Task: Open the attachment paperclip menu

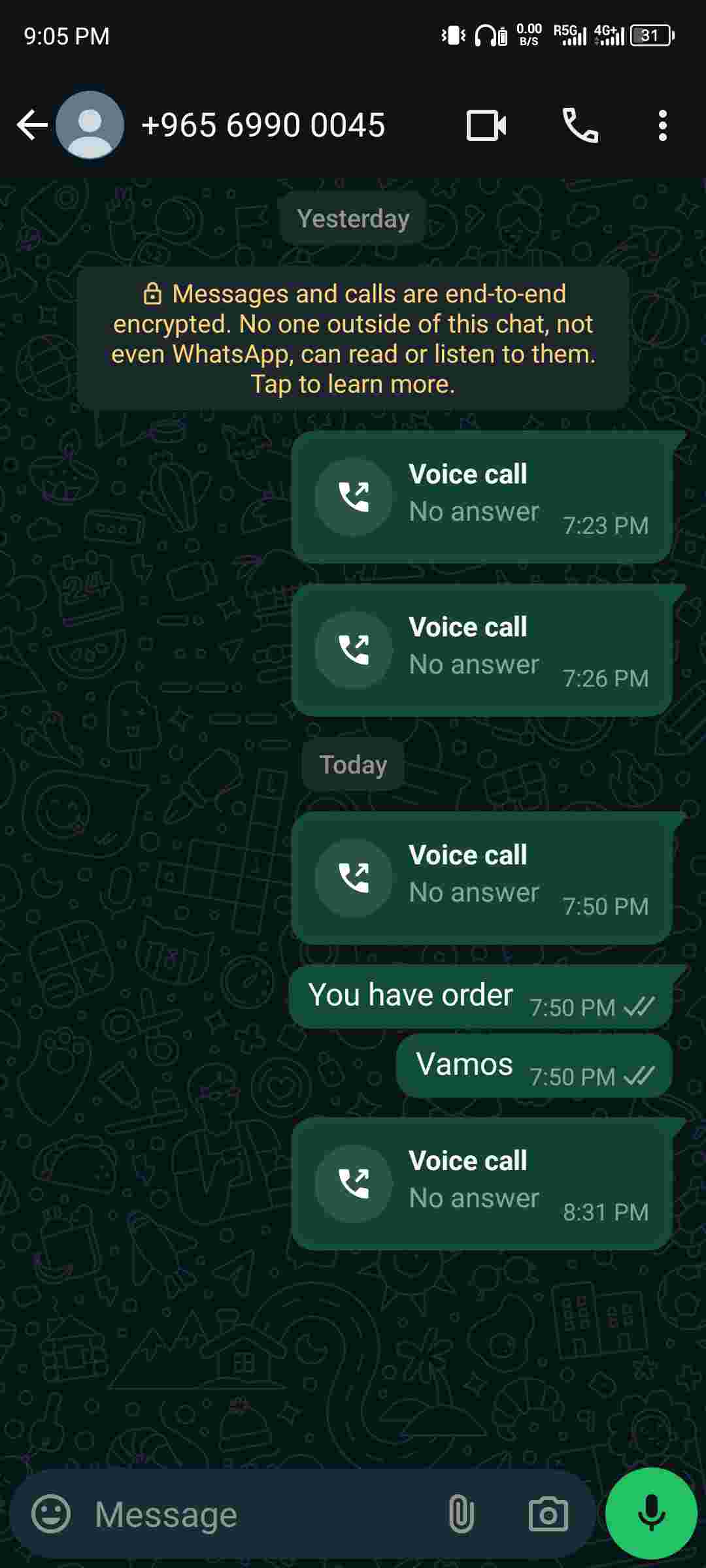Action: pos(461,1514)
